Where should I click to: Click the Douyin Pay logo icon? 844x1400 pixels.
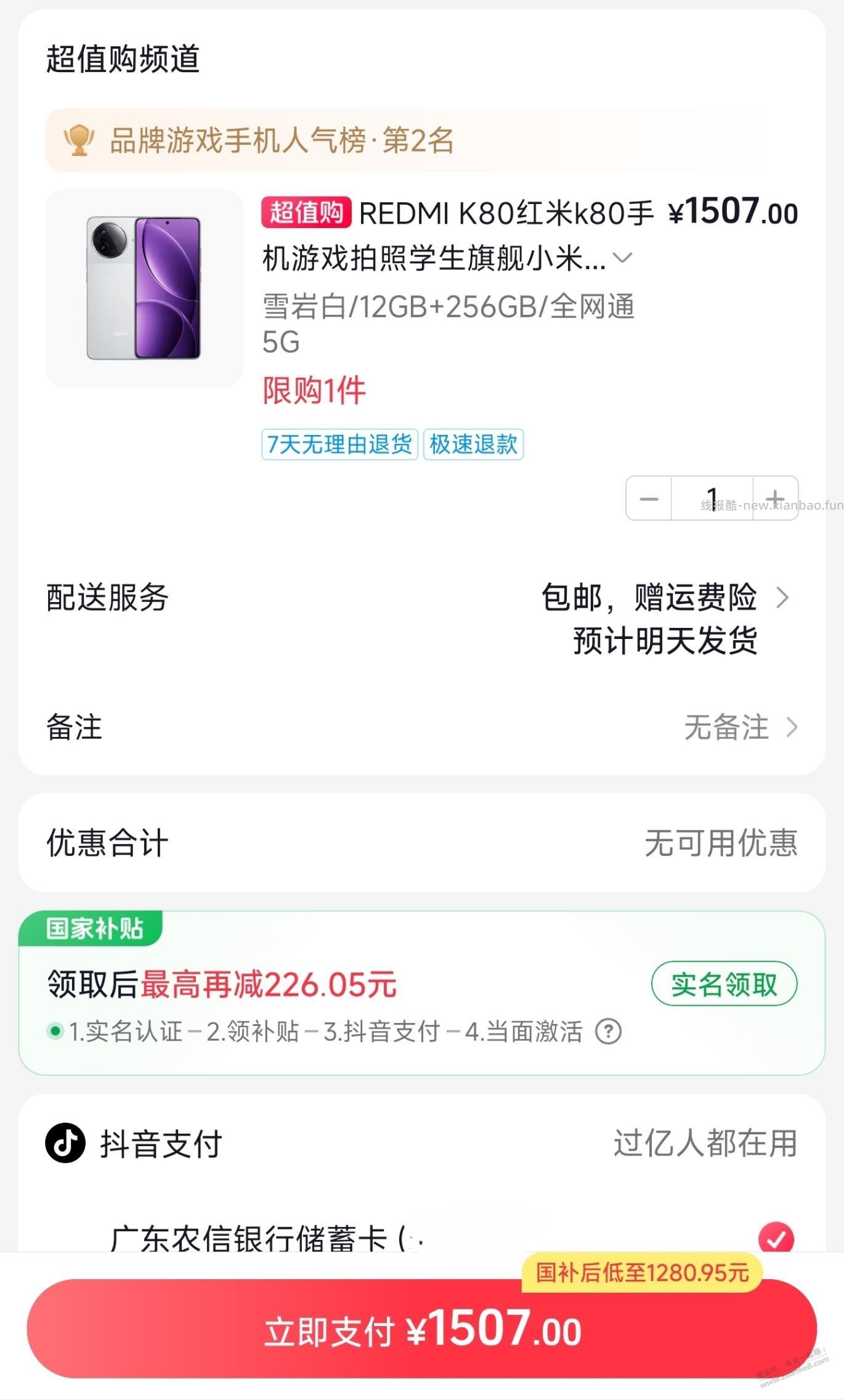(x=63, y=1144)
